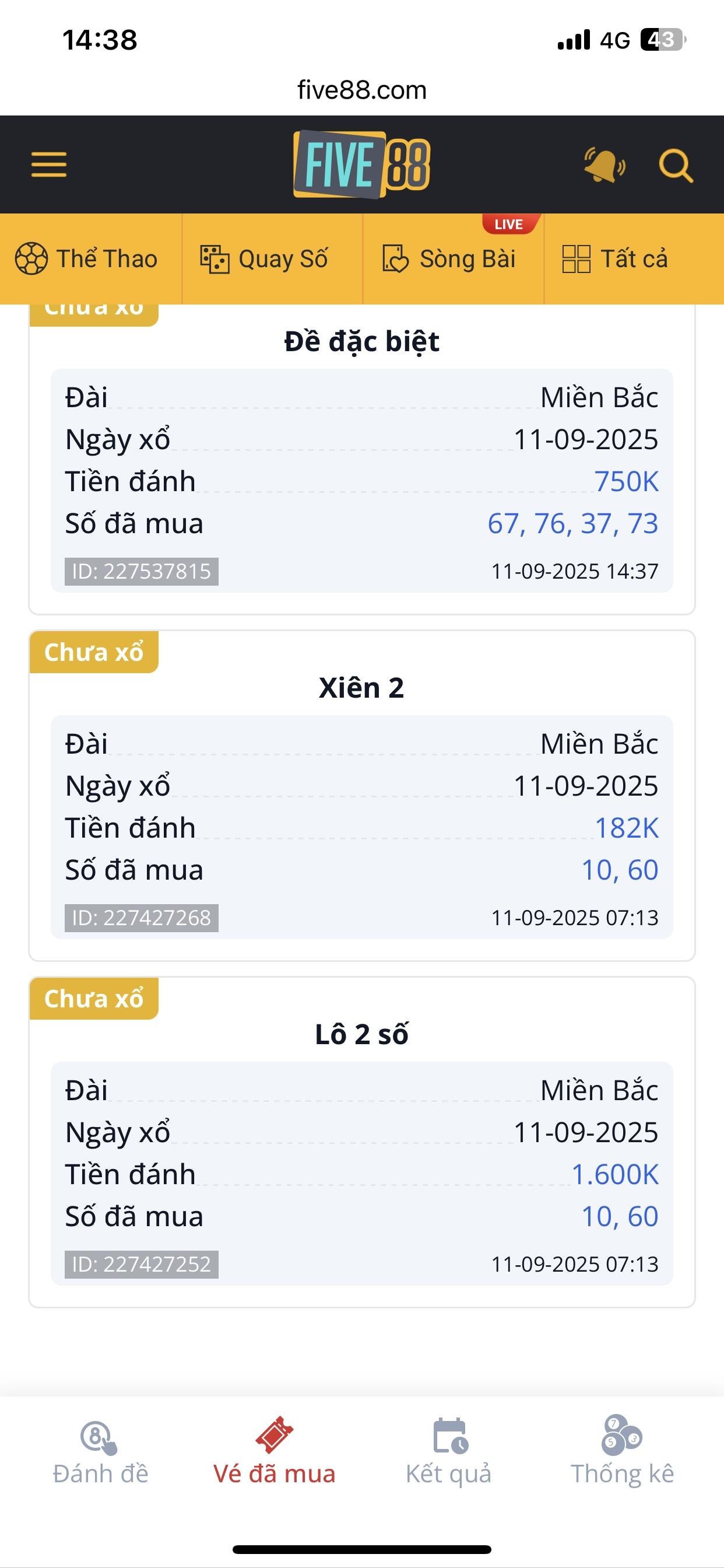Viewport: 724px width, 1568px height.
Task: Switch to Sòng Bài live casino
Action: (449, 258)
